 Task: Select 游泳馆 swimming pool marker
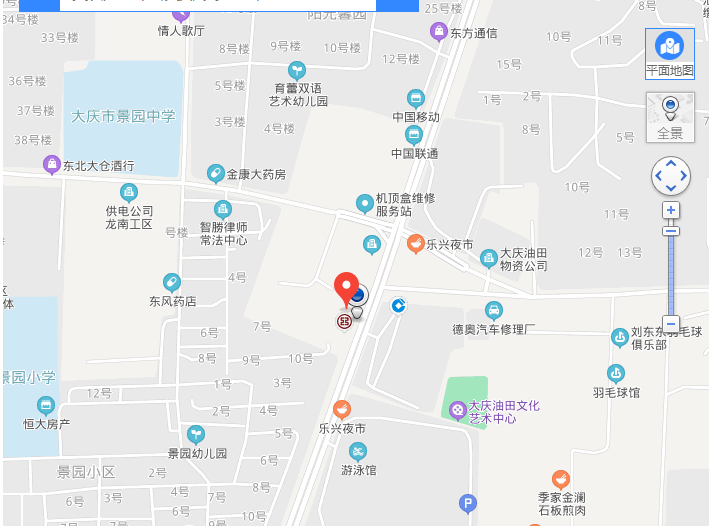click(x=357, y=451)
